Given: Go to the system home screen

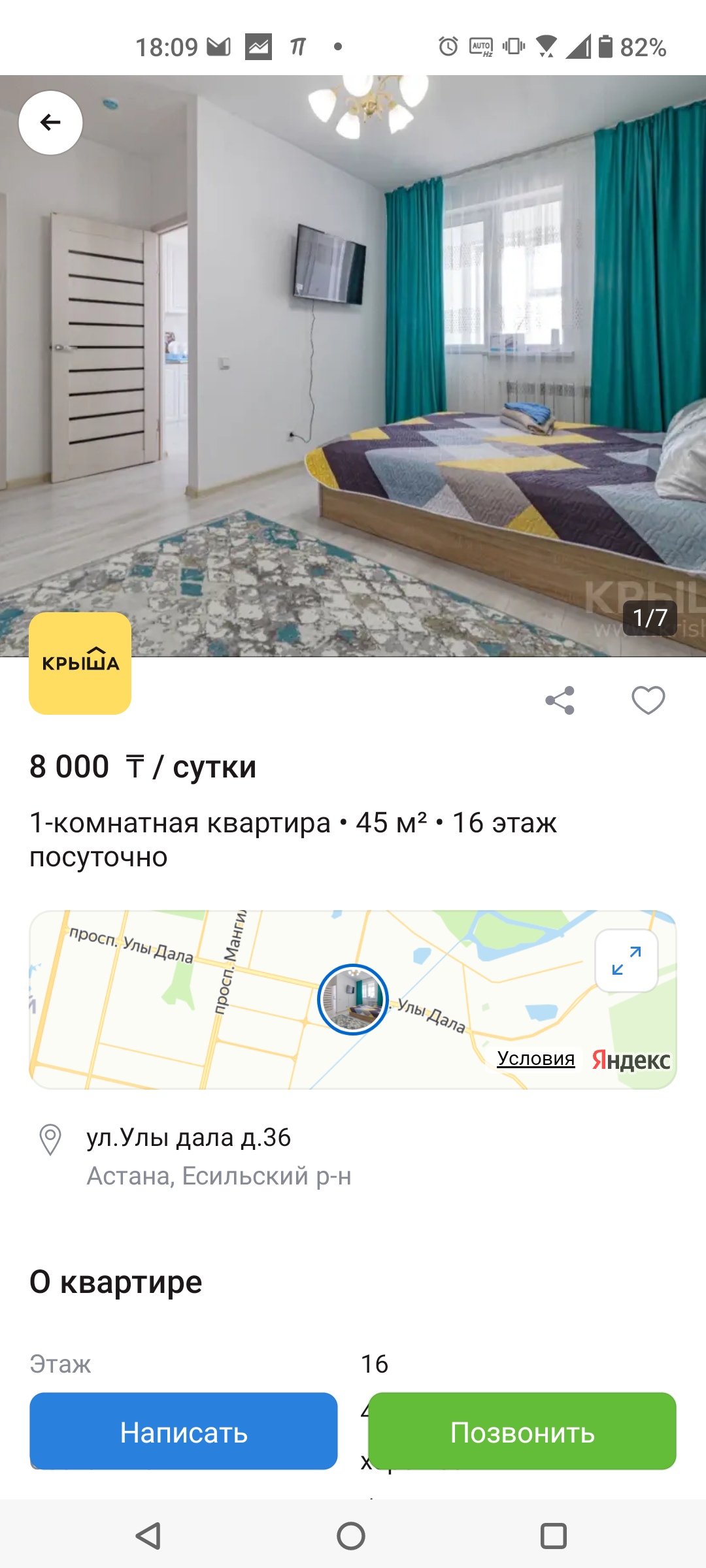Looking at the screenshot, I should coord(351,1536).
